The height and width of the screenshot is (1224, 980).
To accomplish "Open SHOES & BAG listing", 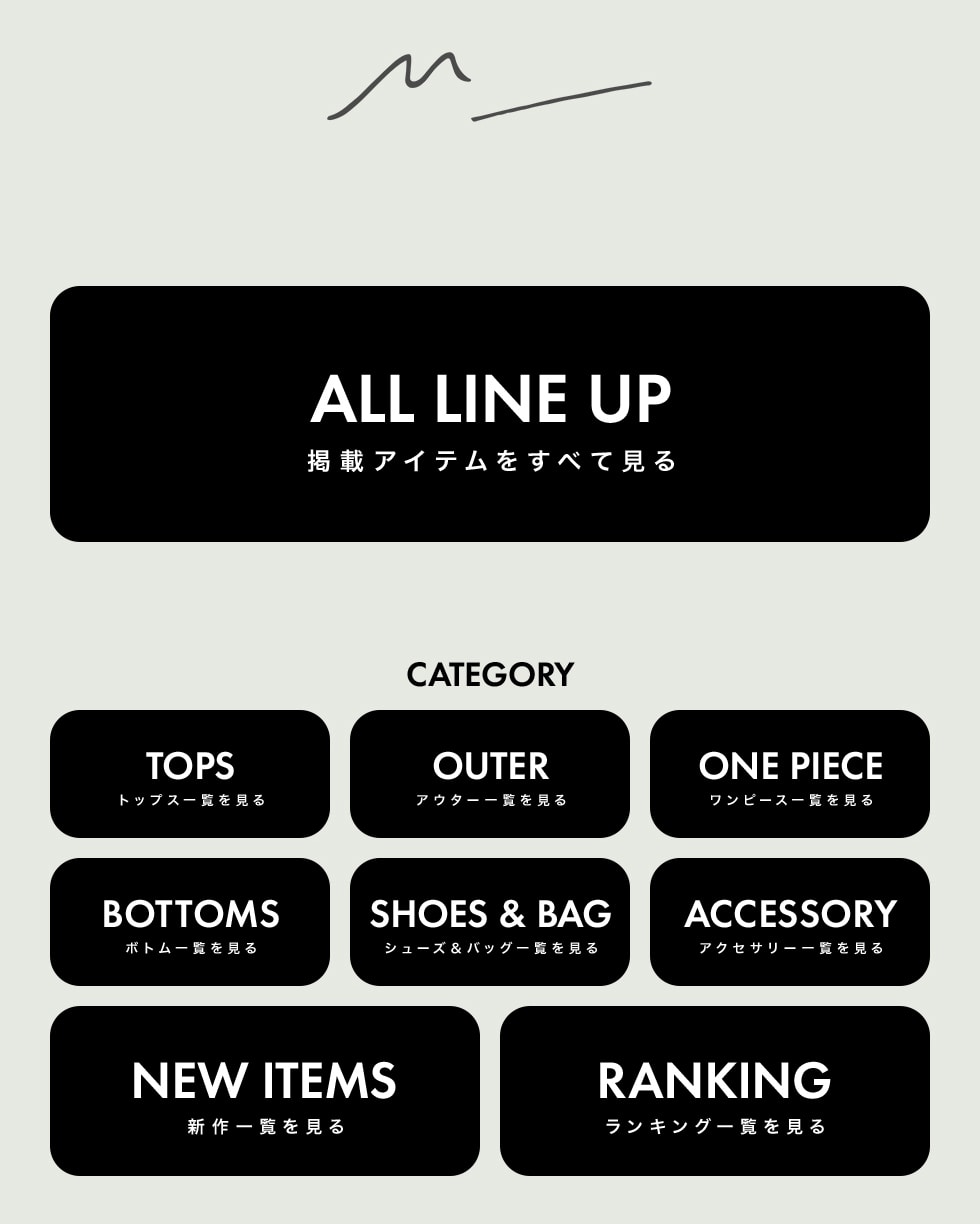I will [x=490, y=922].
